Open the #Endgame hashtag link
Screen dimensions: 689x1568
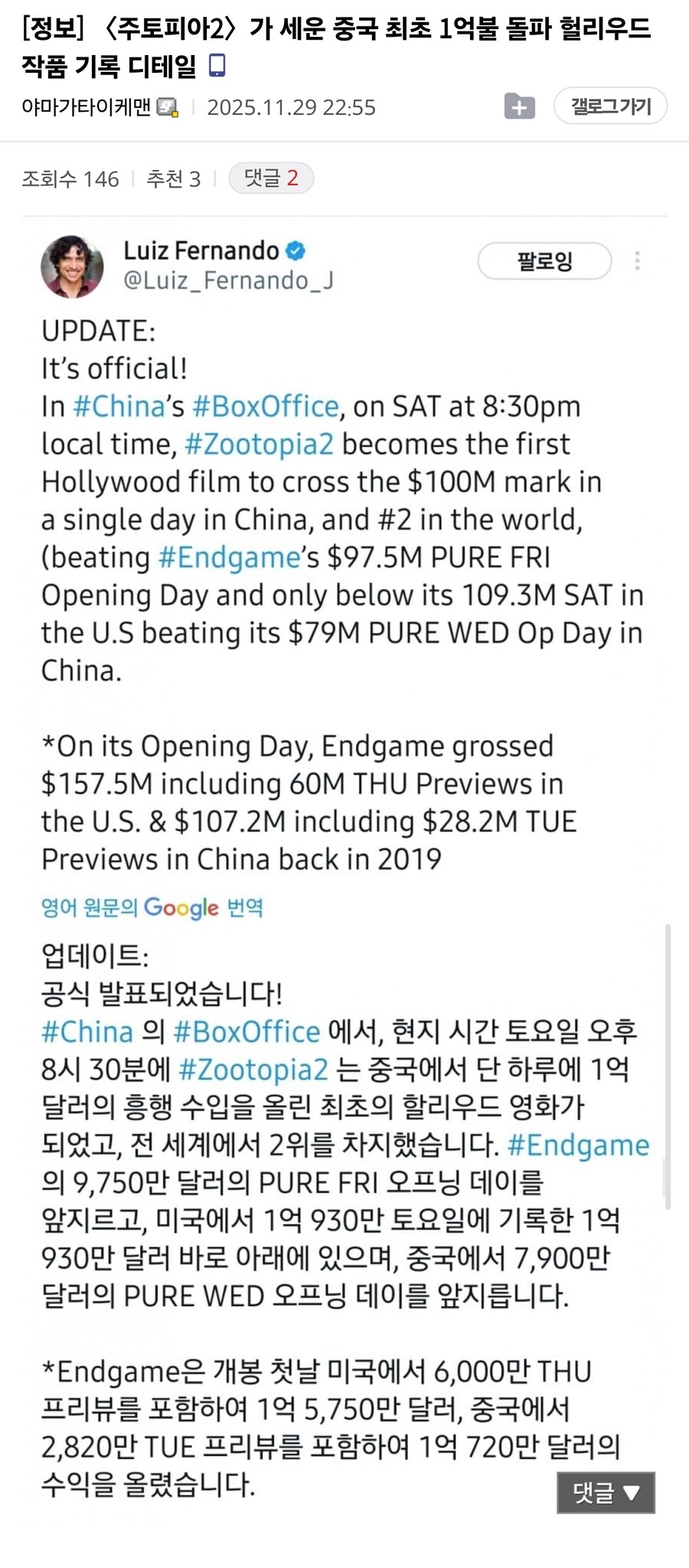click(228, 558)
